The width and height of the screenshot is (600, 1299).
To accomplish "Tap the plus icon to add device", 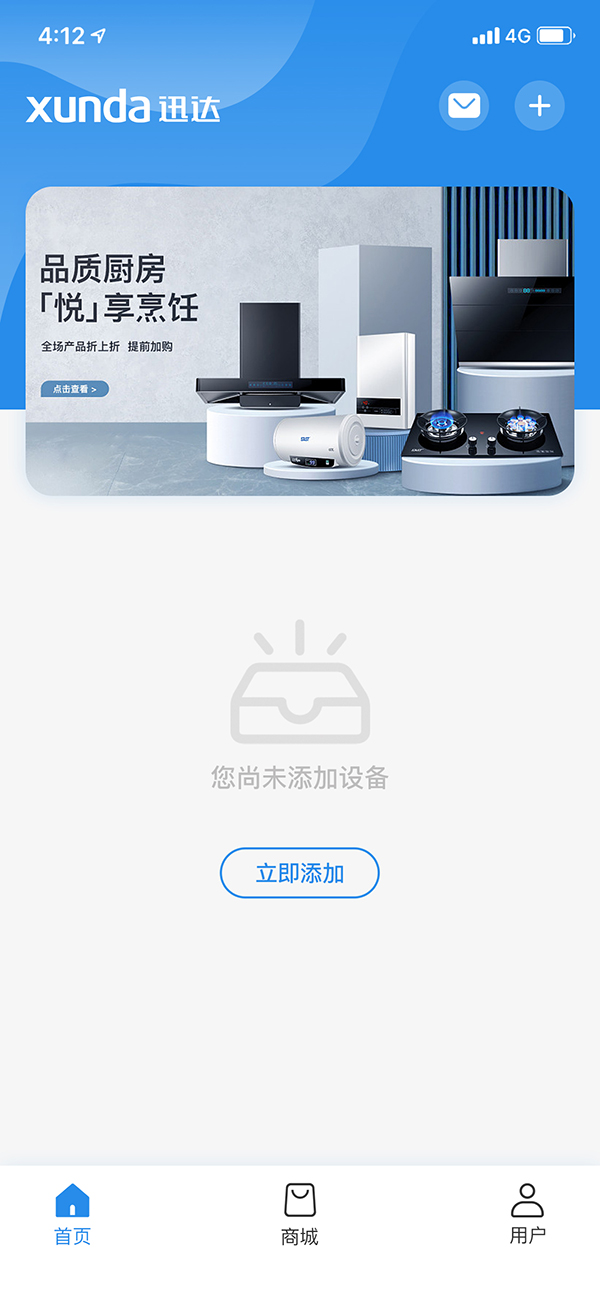I will pyautogui.click(x=539, y=105).
